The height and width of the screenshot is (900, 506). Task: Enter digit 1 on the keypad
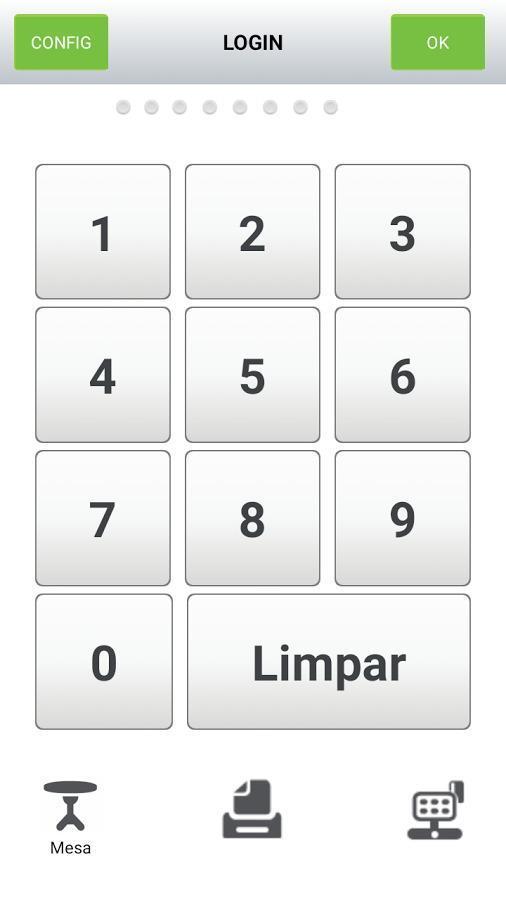103,231
